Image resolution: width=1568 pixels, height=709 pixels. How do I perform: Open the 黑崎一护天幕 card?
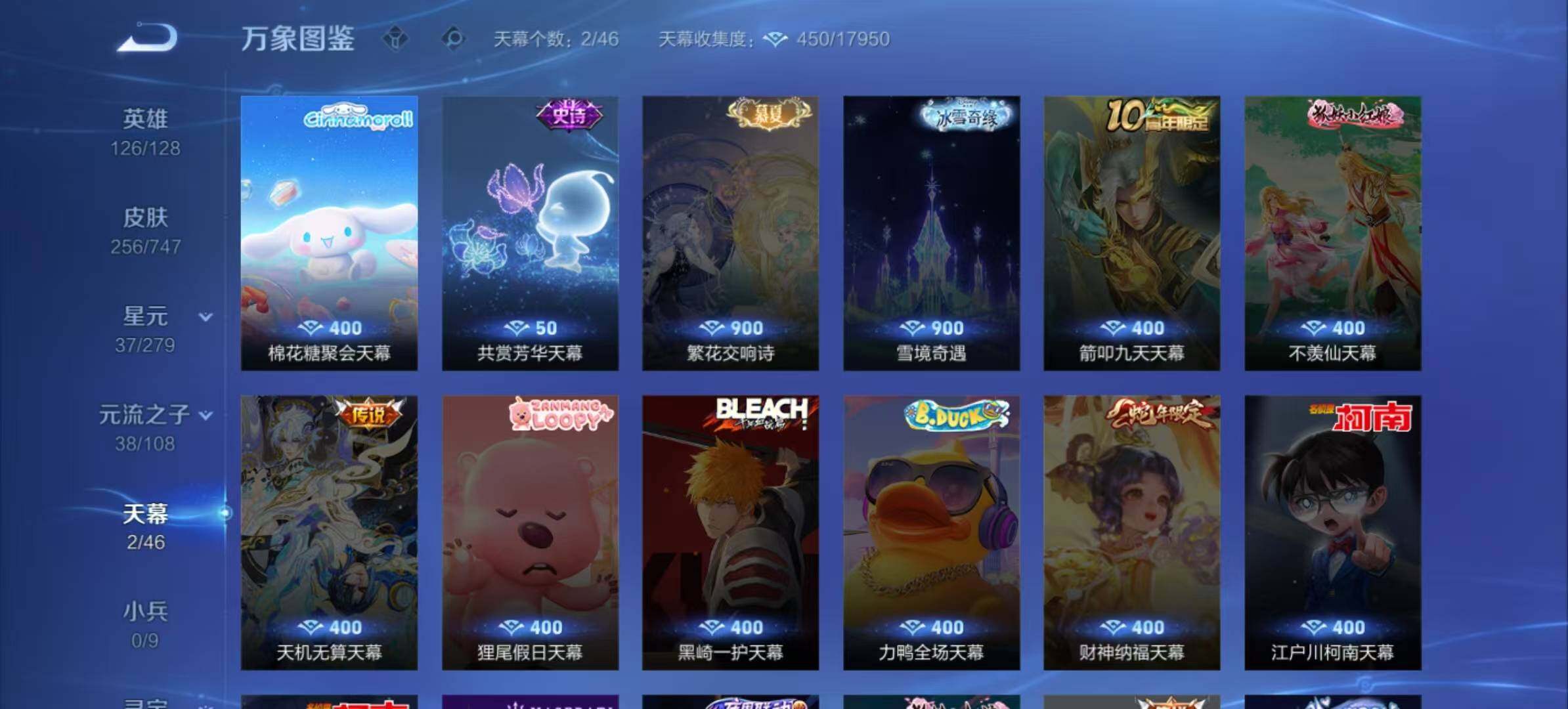[x=731, y=532]
